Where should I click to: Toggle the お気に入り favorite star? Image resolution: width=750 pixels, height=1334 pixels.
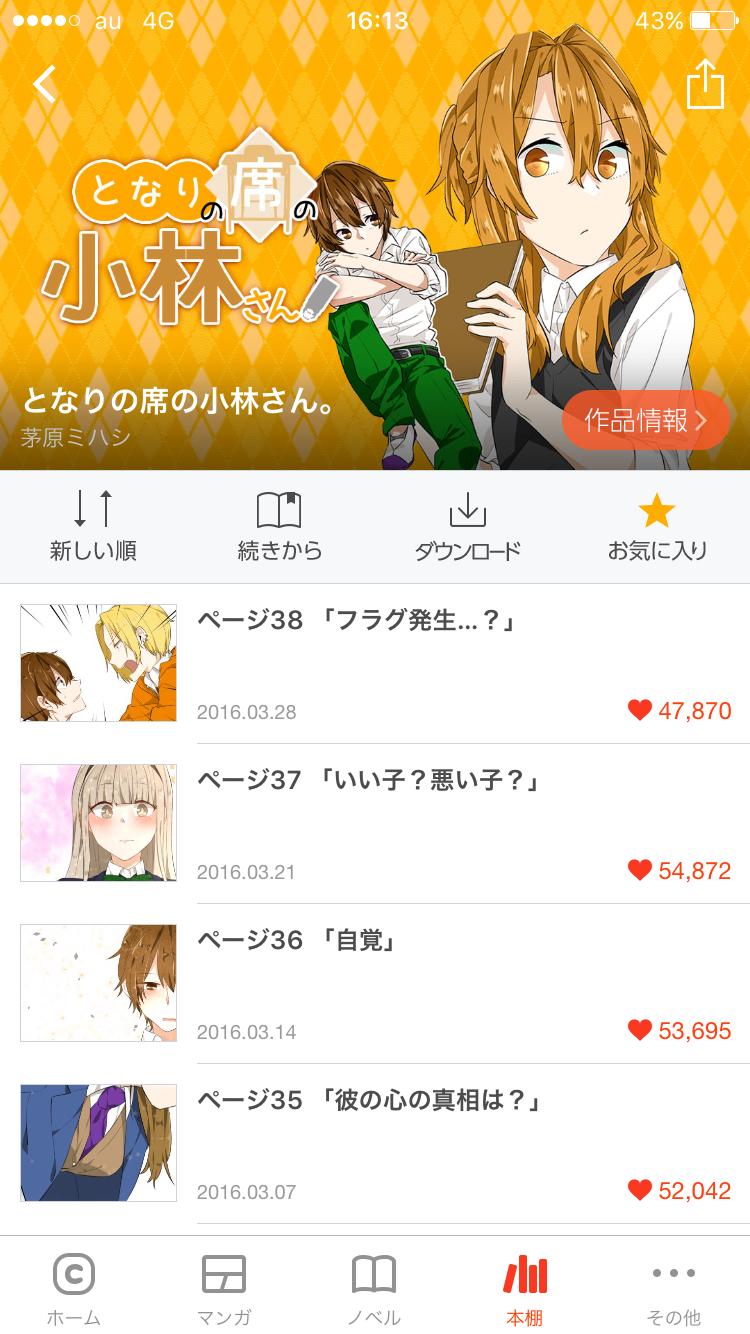pos(655,510)
